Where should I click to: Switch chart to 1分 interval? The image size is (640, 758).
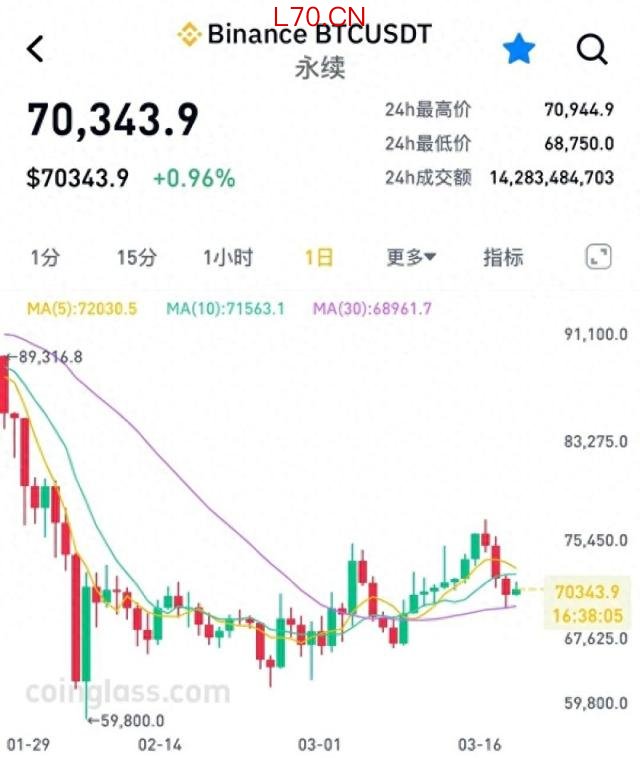pos(45,258)
